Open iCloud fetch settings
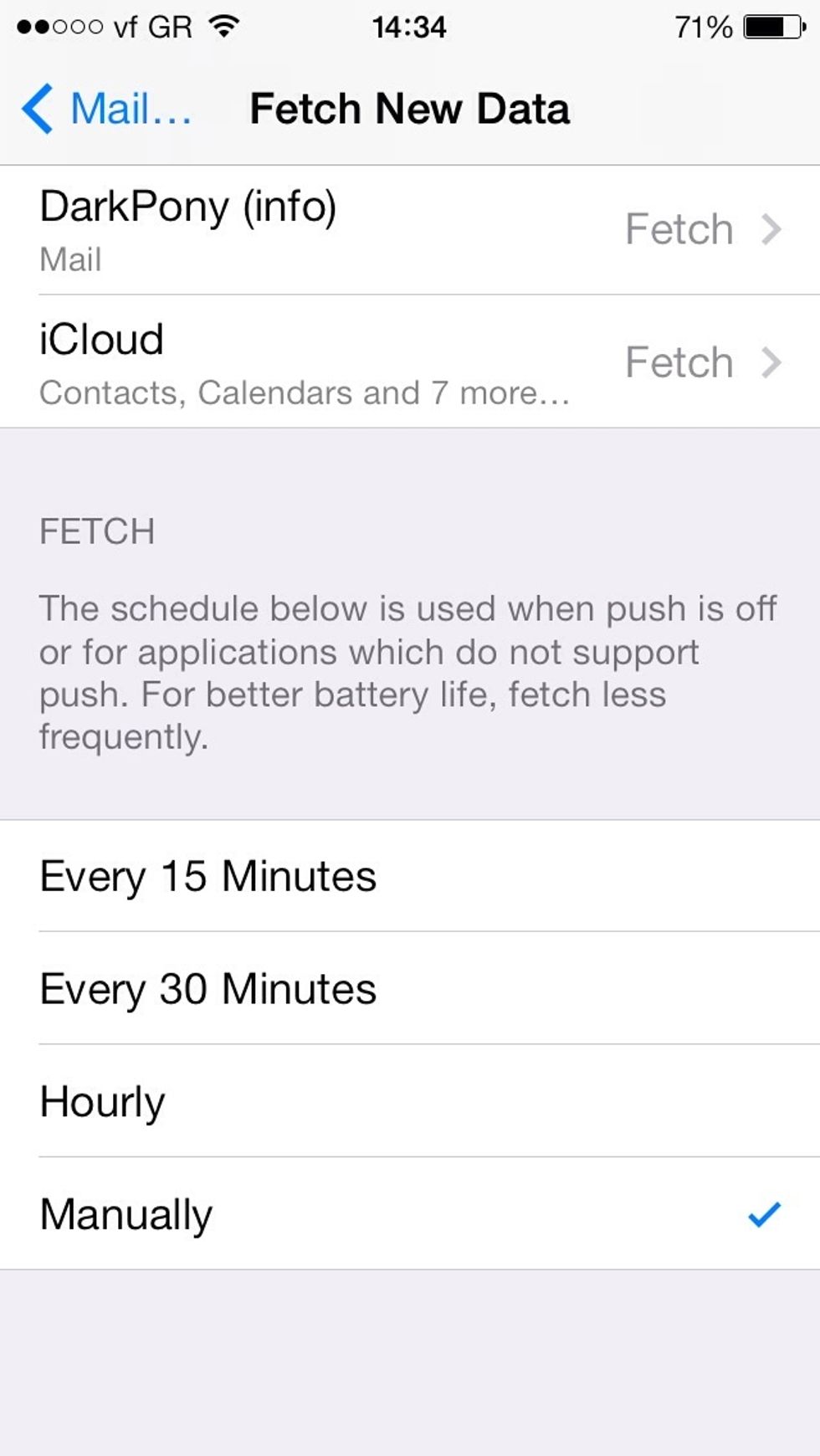This screenshot has width=820, height=1456. pos(410,362)
